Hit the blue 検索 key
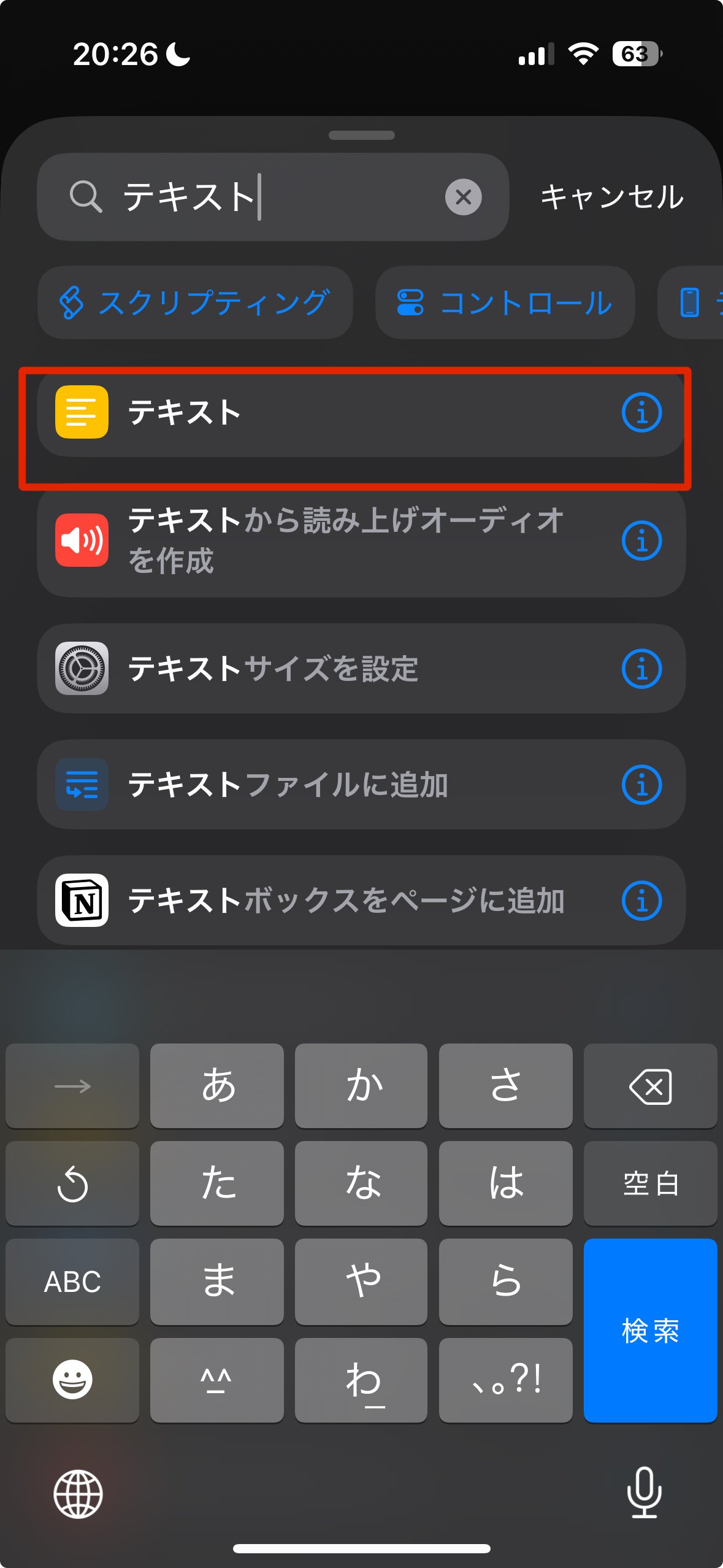 pos(651,1331)
